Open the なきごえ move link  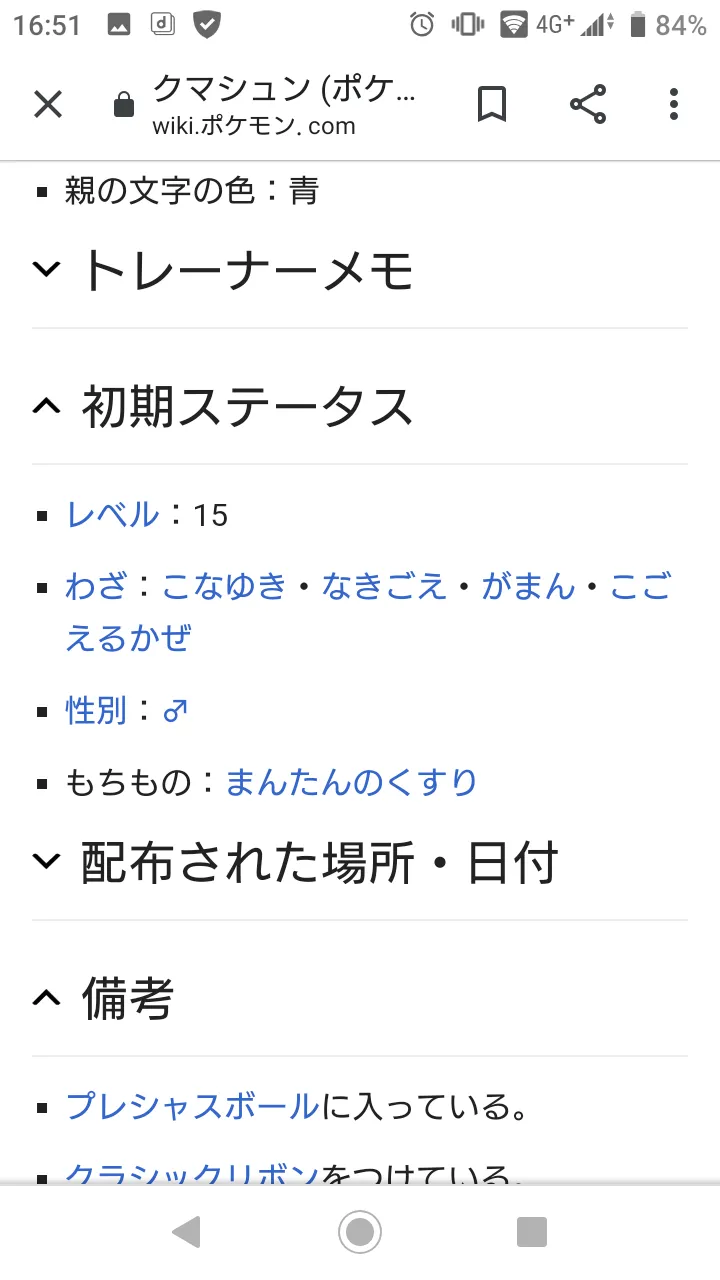tap(384, 585)
